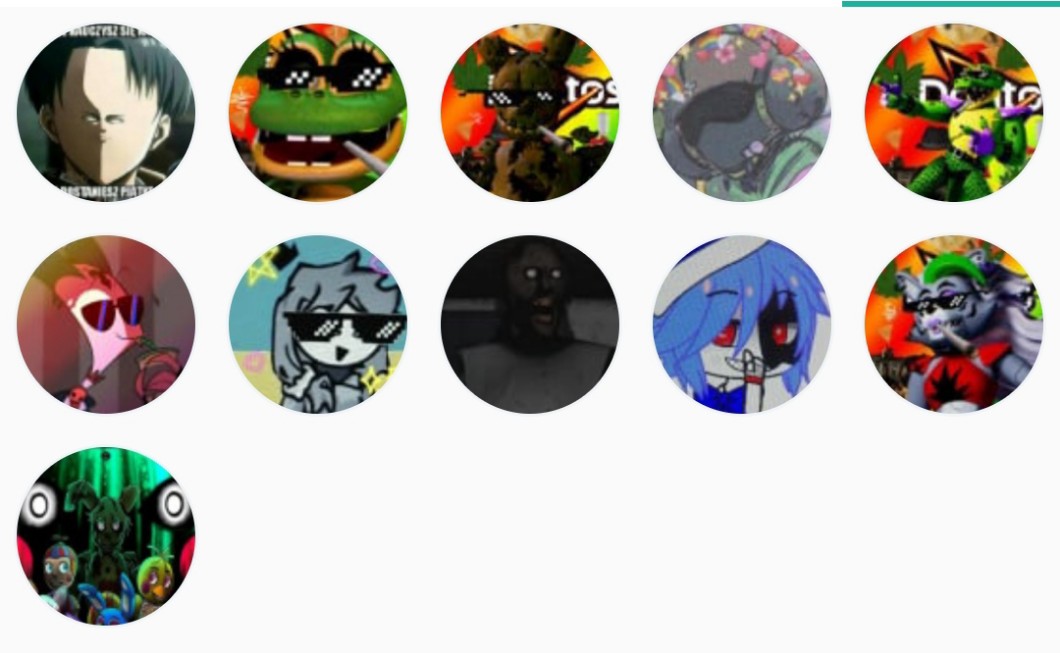Screen dimensions: 1060x653
Task: Open the brown rabbit animatronic with sunglasses
Action: coord(530,113)
